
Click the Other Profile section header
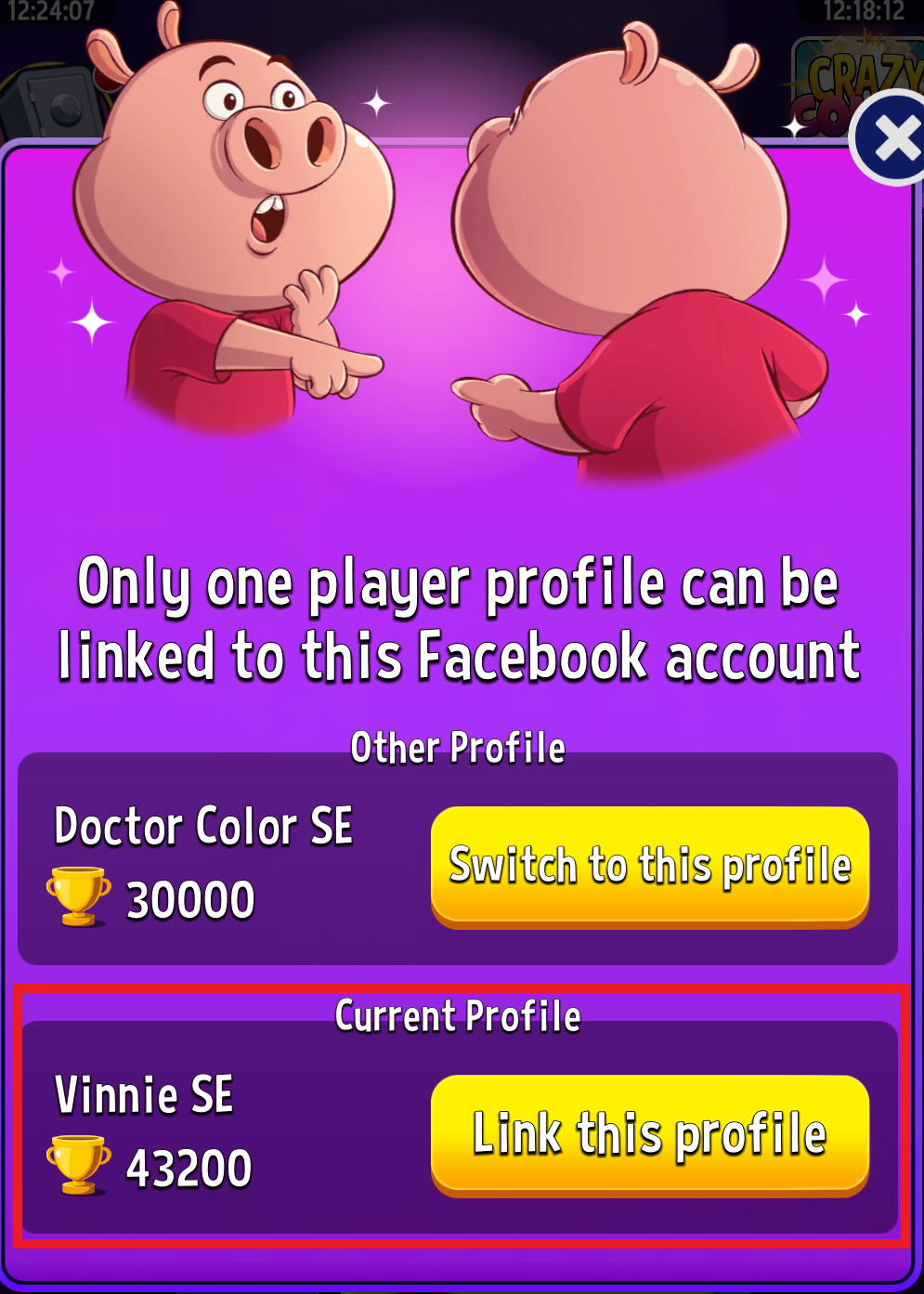point(460,748)
